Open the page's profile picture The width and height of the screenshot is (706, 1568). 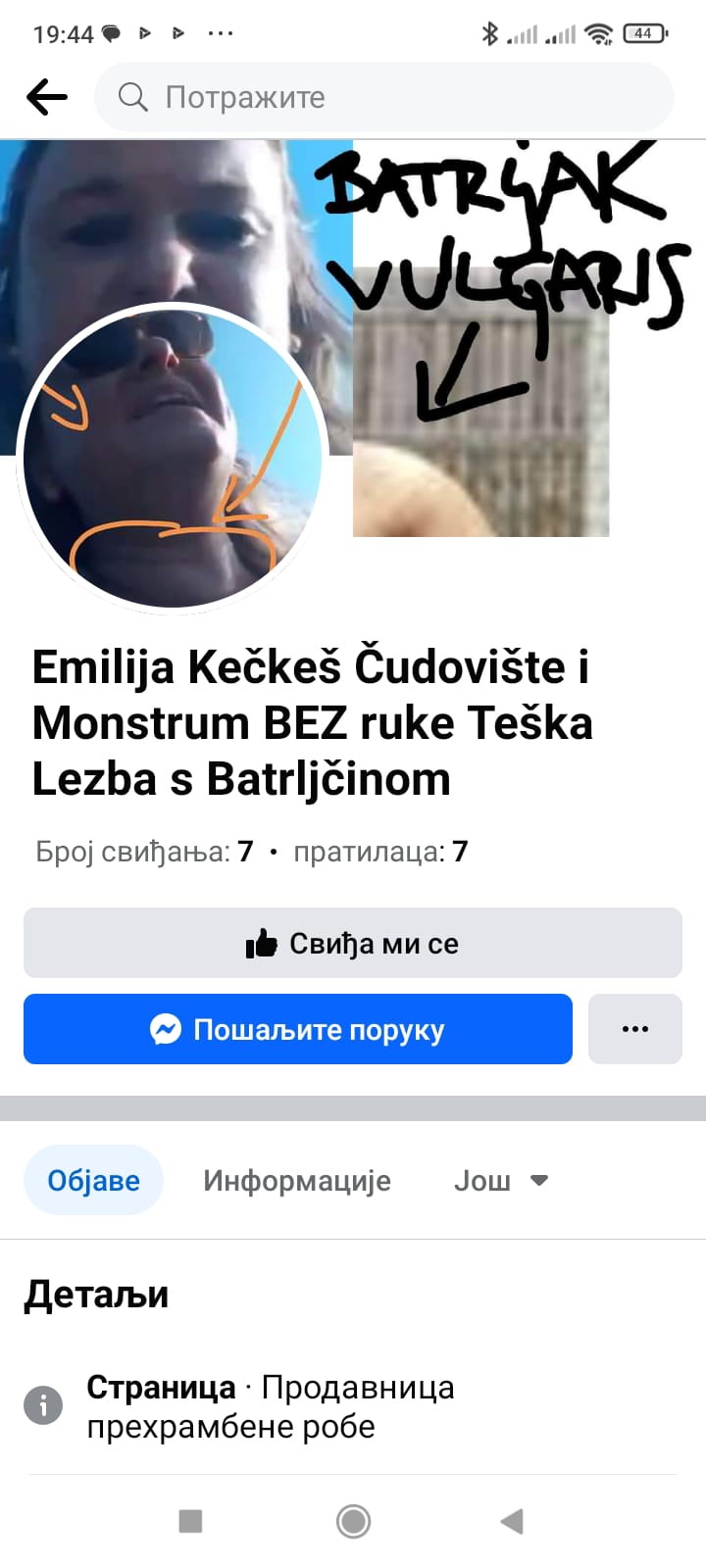click(x=174, y=458)
